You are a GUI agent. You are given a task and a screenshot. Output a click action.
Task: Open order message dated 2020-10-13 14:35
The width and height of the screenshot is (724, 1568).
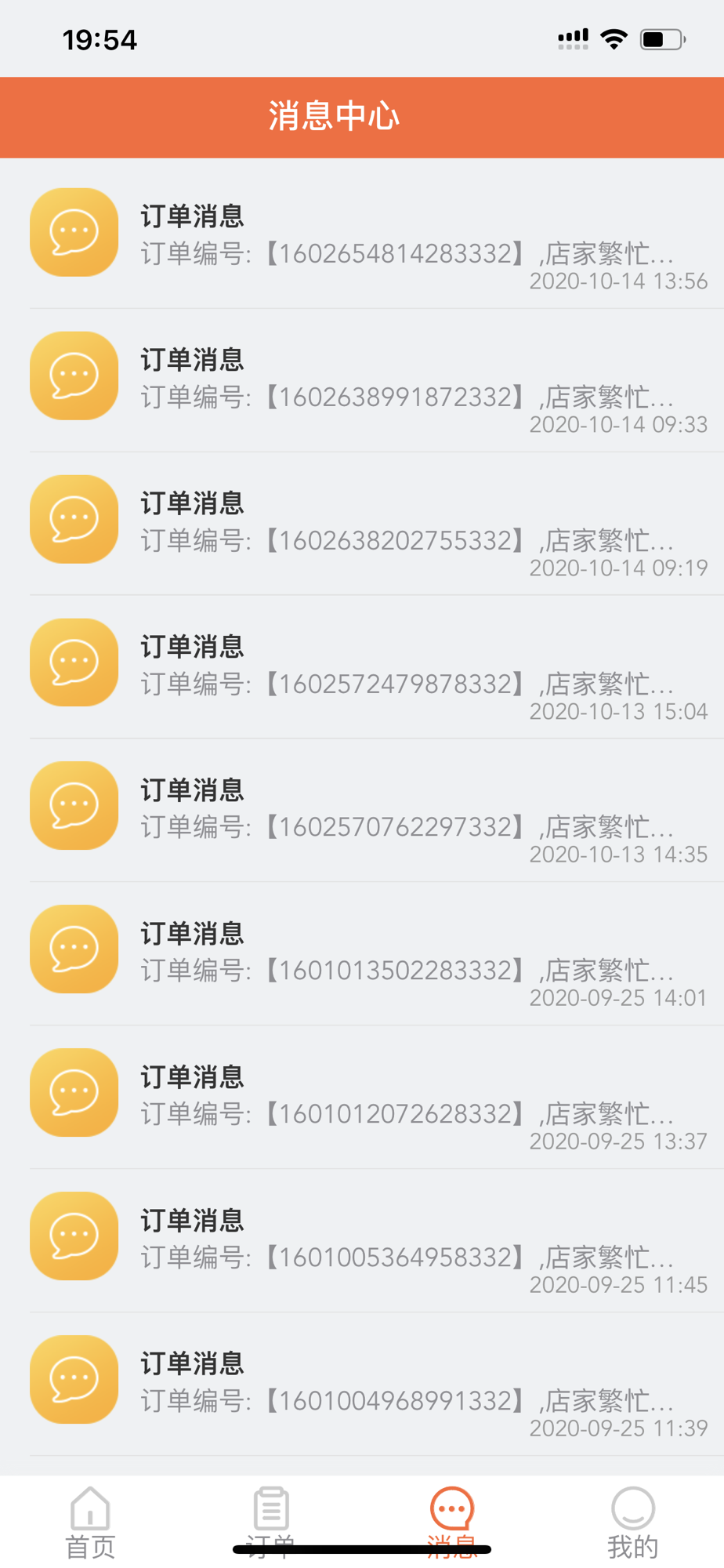coord(362,811)
